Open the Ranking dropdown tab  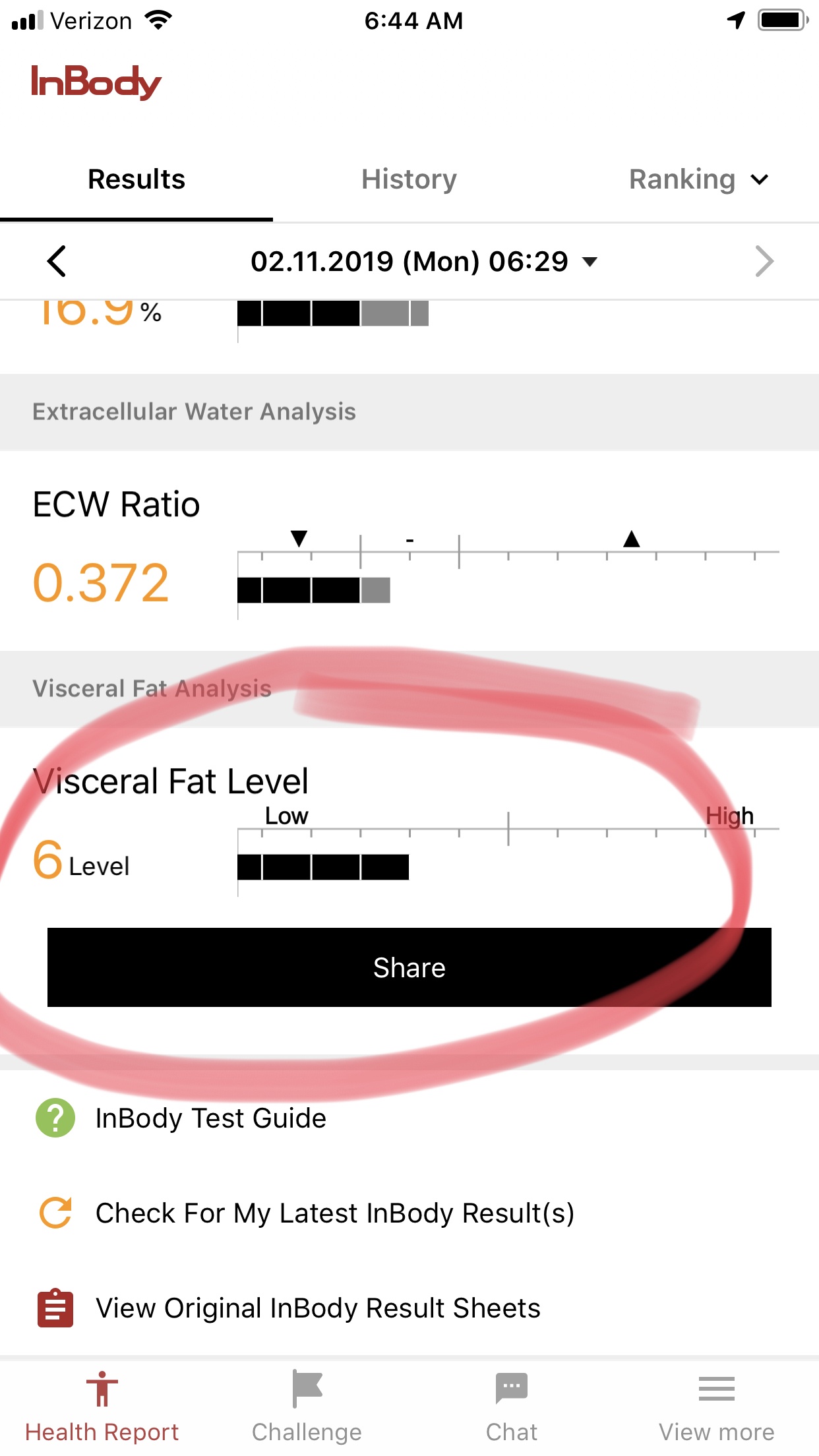698,179
